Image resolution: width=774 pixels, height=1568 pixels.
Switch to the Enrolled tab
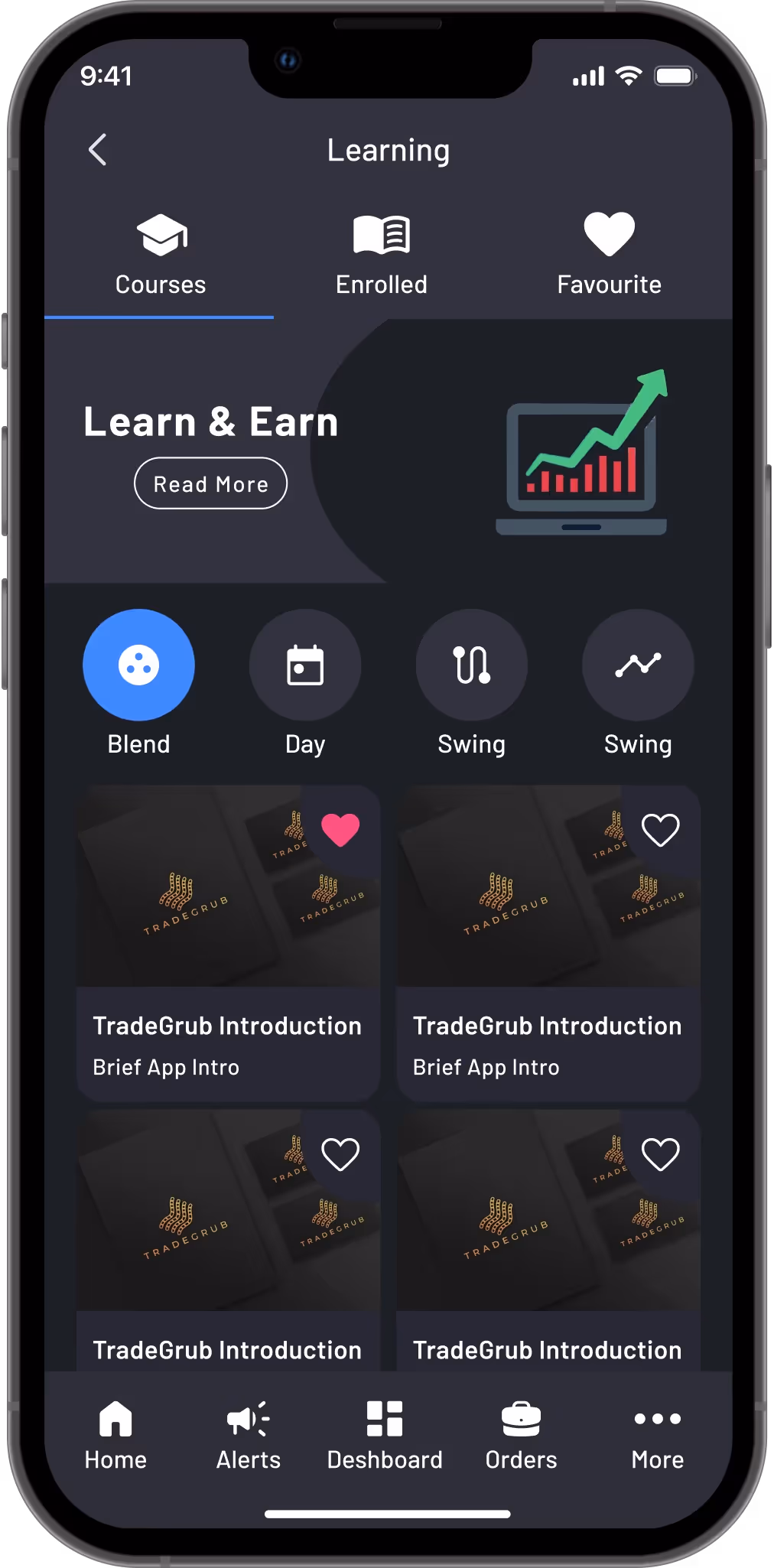click(382, 255)
